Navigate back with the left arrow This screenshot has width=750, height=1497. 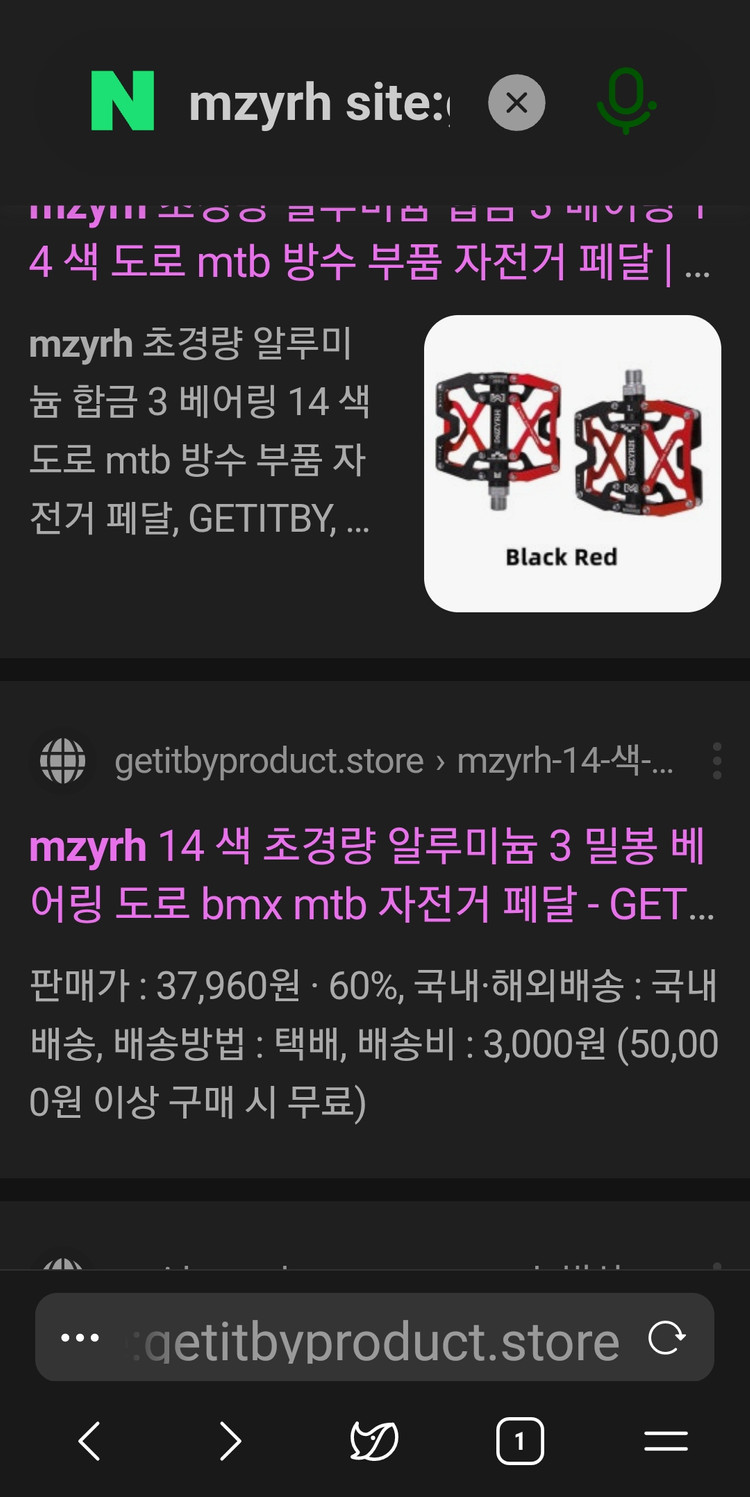click(88, 1441)
